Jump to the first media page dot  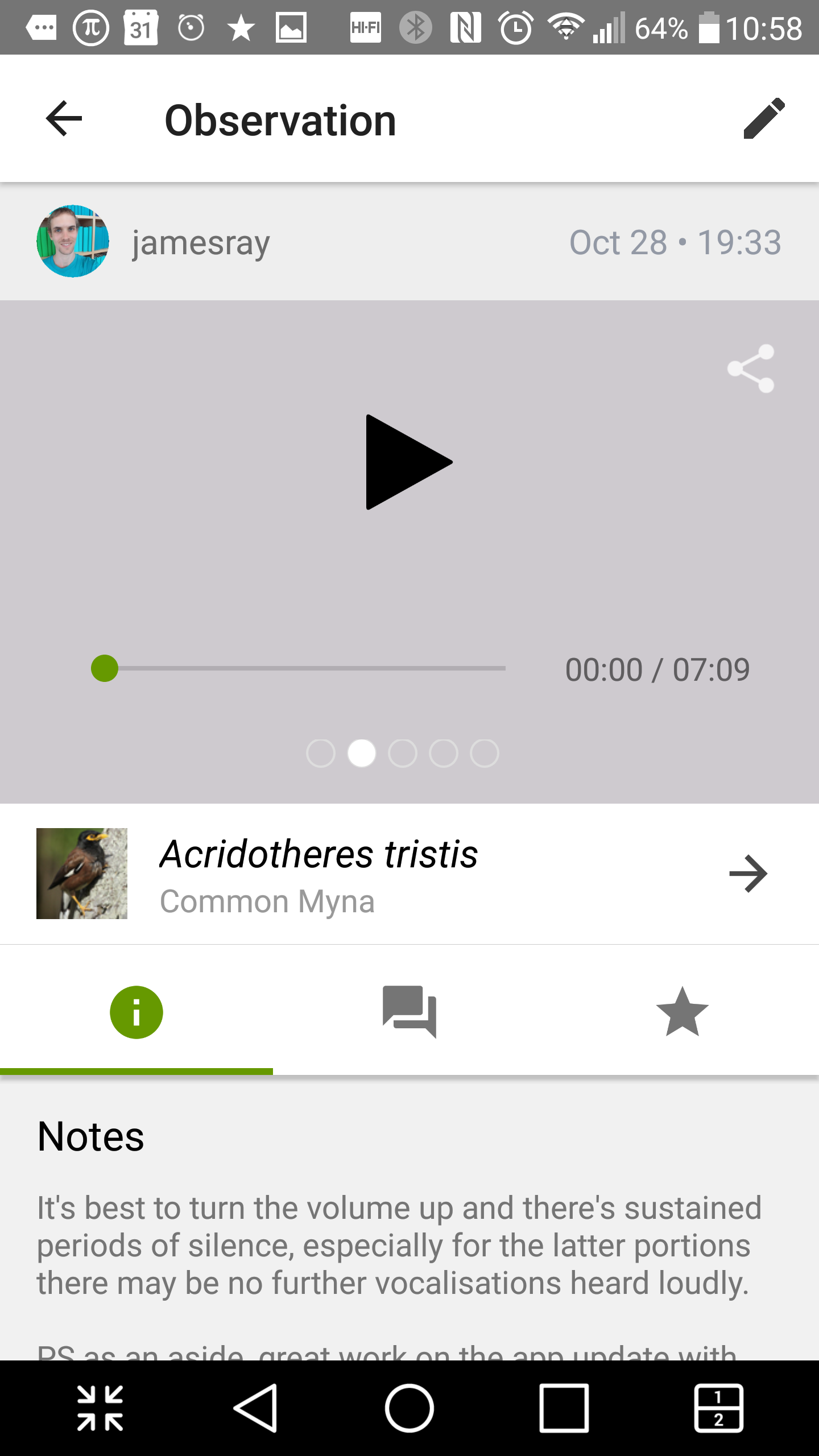321,754
